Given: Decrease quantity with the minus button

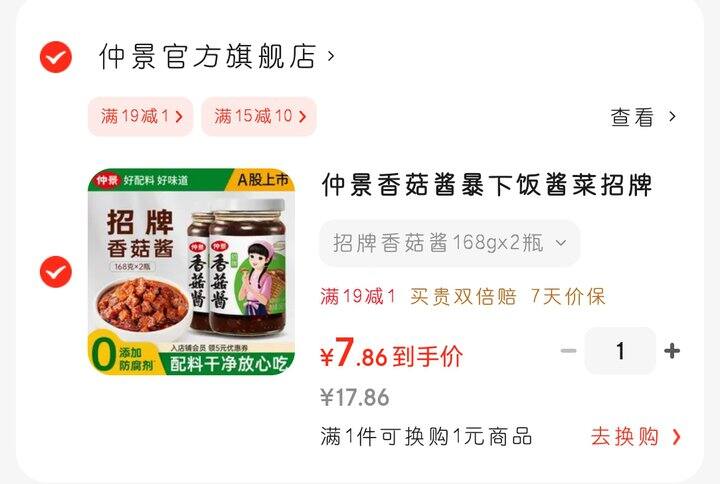Looking at the screenshot, I should pyautogui.click(x=568, y=351).
